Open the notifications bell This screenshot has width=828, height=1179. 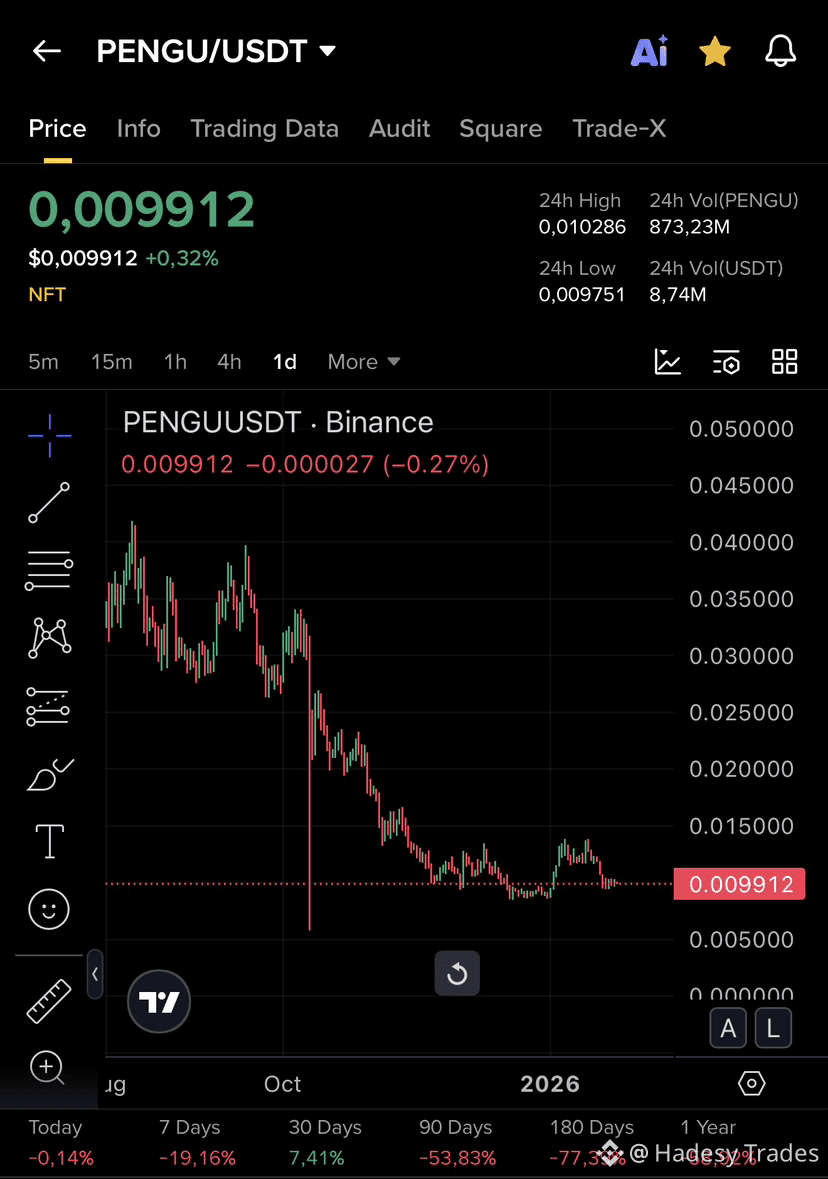780,51
